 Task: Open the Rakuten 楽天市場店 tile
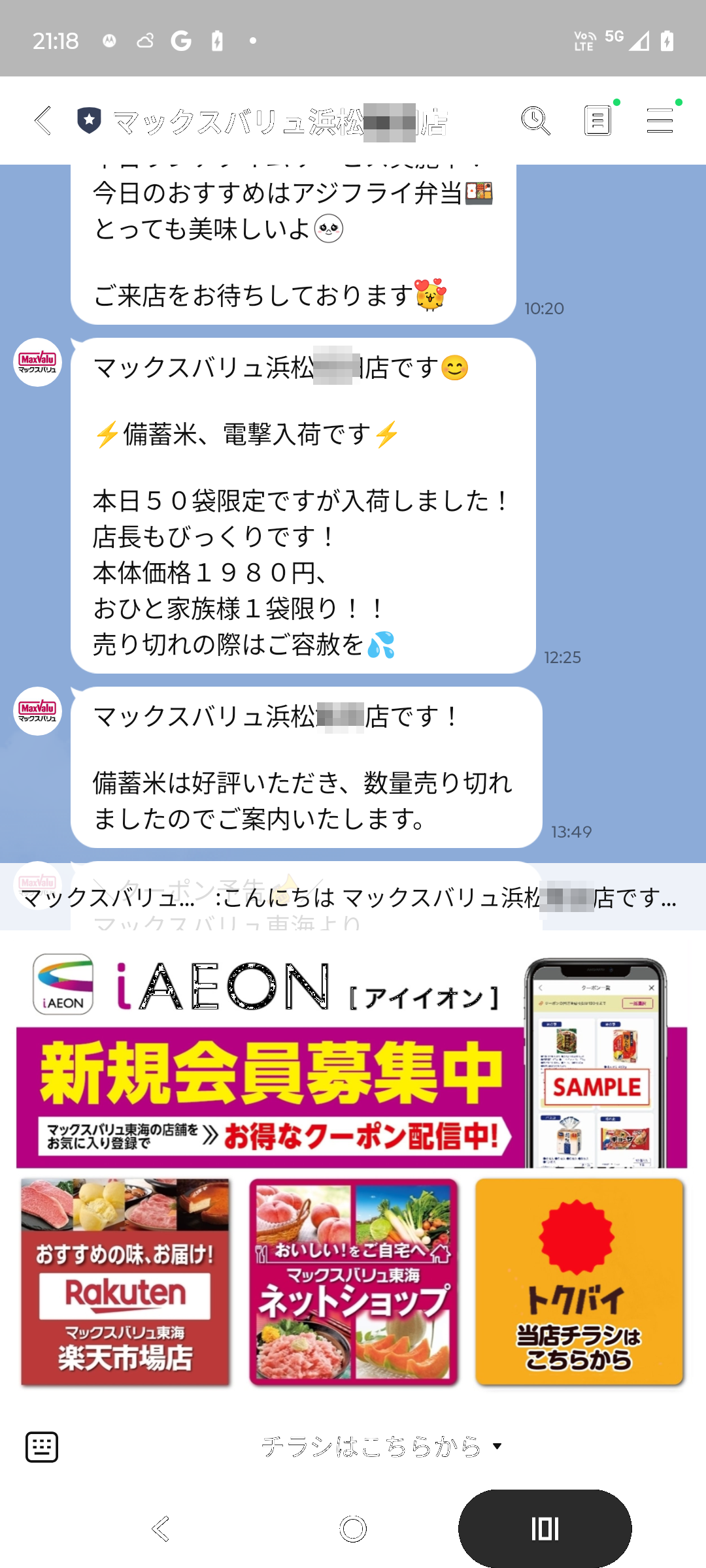point(125,1282)
